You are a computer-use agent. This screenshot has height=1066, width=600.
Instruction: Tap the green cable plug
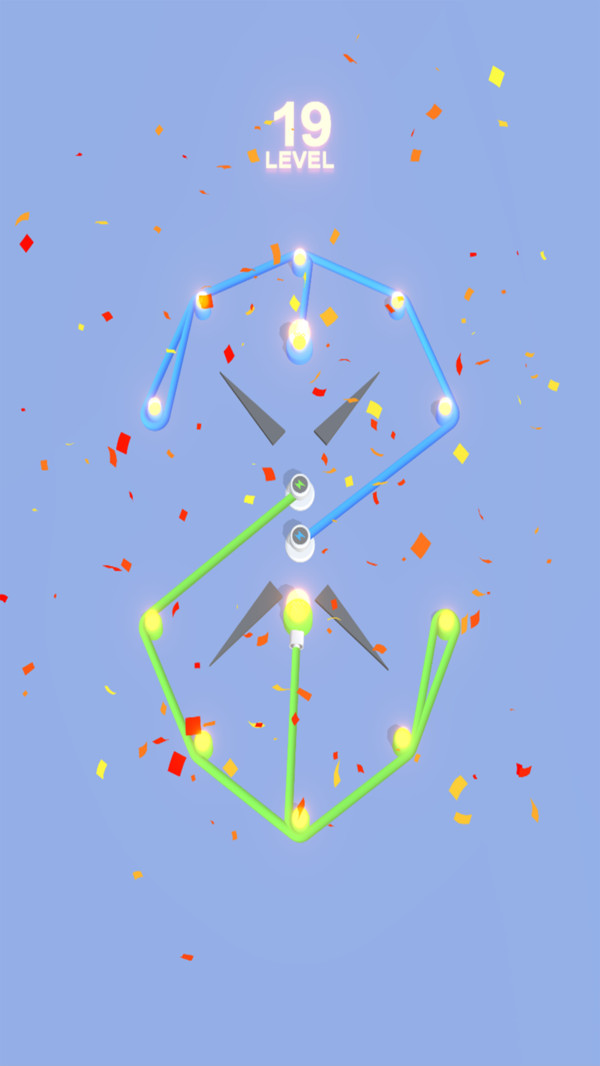coord(299,487)
